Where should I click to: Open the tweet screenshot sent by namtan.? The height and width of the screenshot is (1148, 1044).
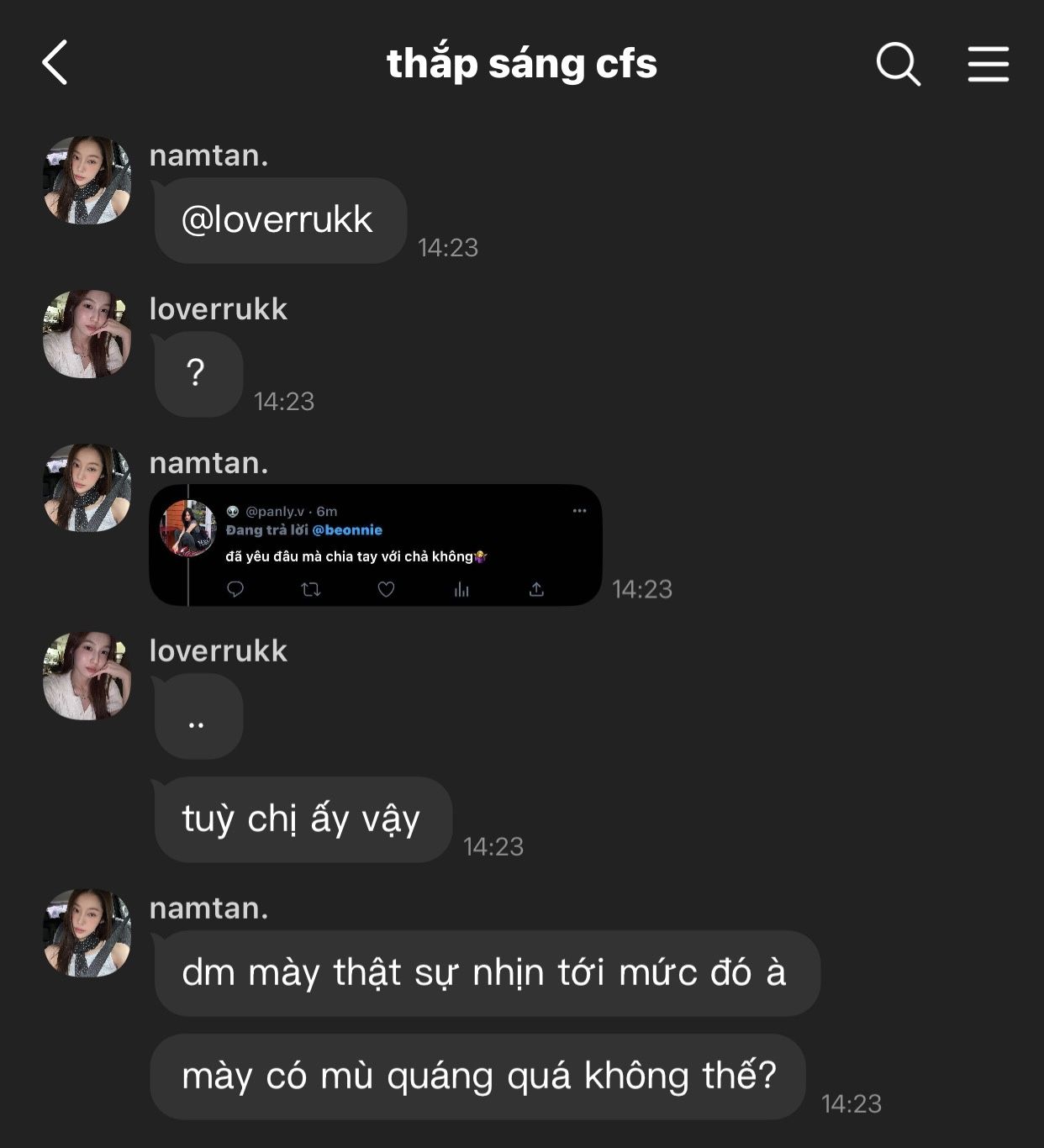tap(376, 545)
